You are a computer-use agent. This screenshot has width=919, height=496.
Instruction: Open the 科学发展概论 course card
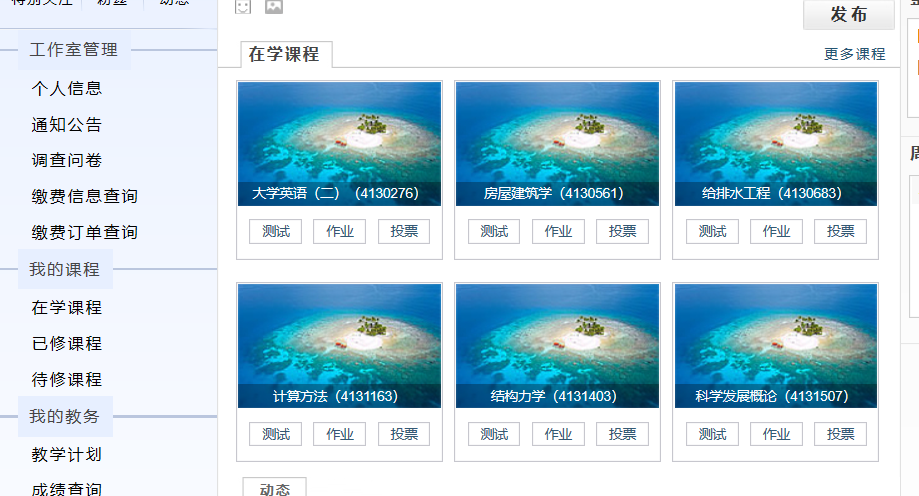[776, 345]
